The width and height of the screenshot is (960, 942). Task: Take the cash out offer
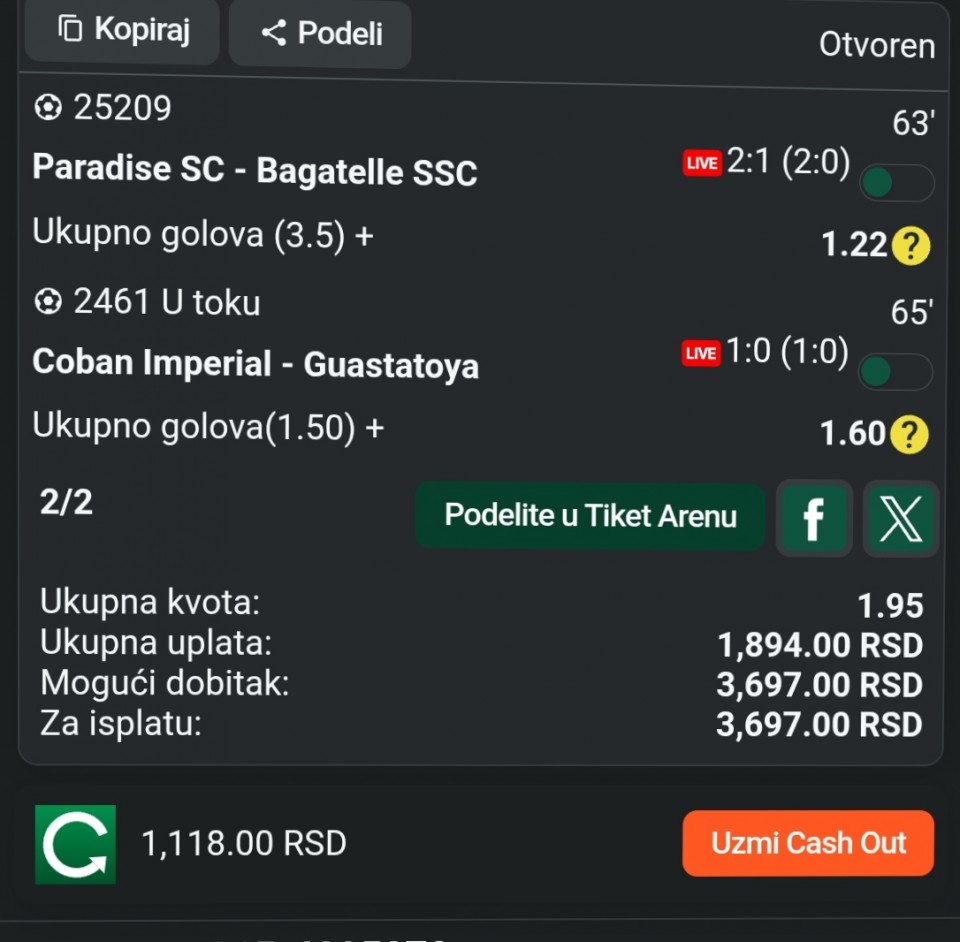(808, 843)
